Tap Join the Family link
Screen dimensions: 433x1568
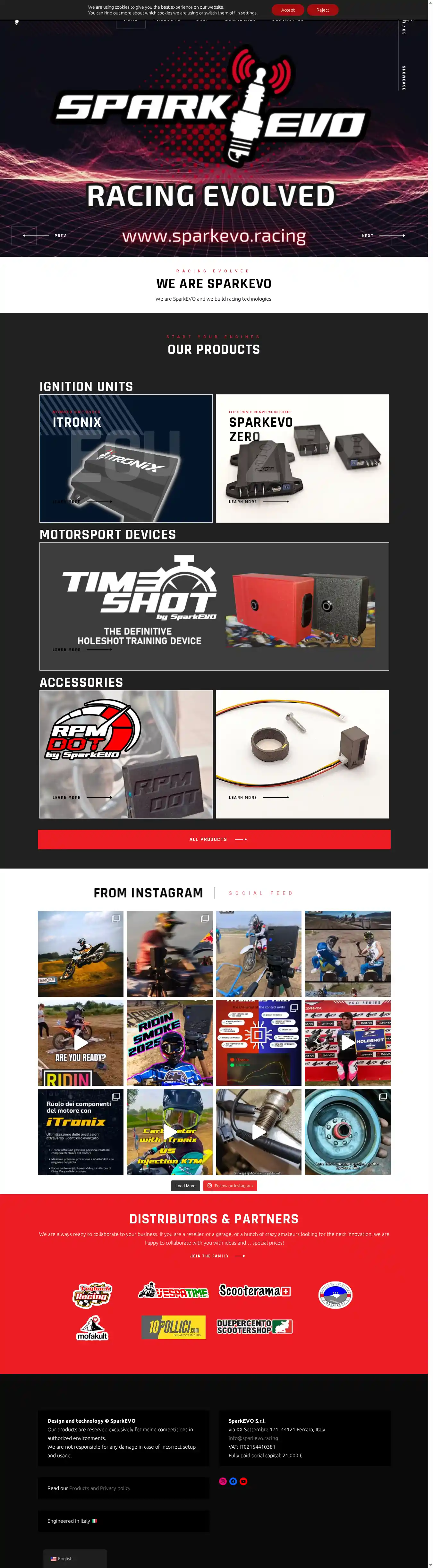pyautogui.click(x=217, y=1256)
